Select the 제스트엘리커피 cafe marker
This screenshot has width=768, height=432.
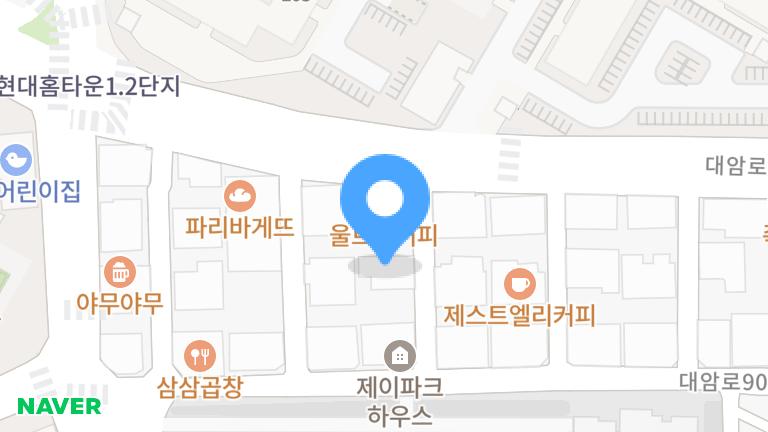[x=519, y=283]
